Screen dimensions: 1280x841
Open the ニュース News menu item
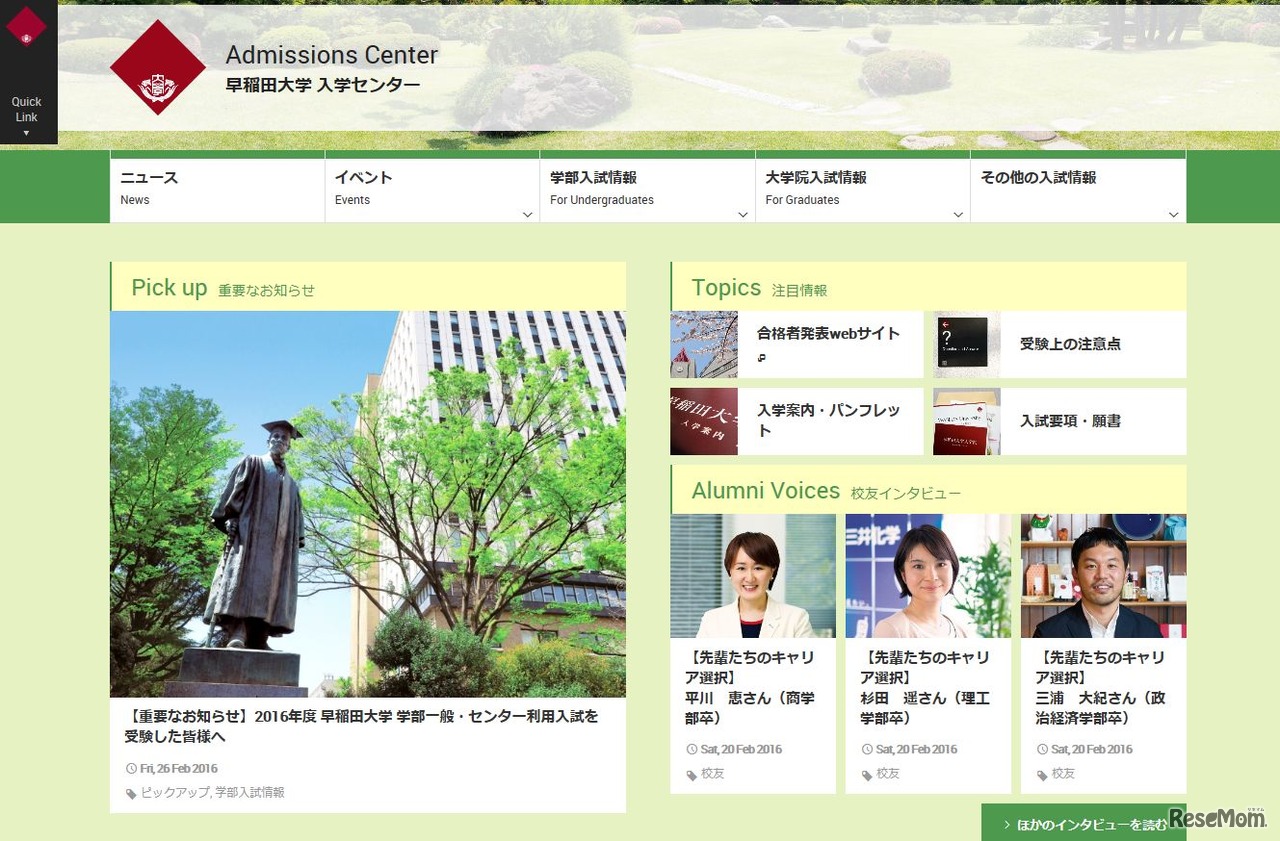point(217,187)
